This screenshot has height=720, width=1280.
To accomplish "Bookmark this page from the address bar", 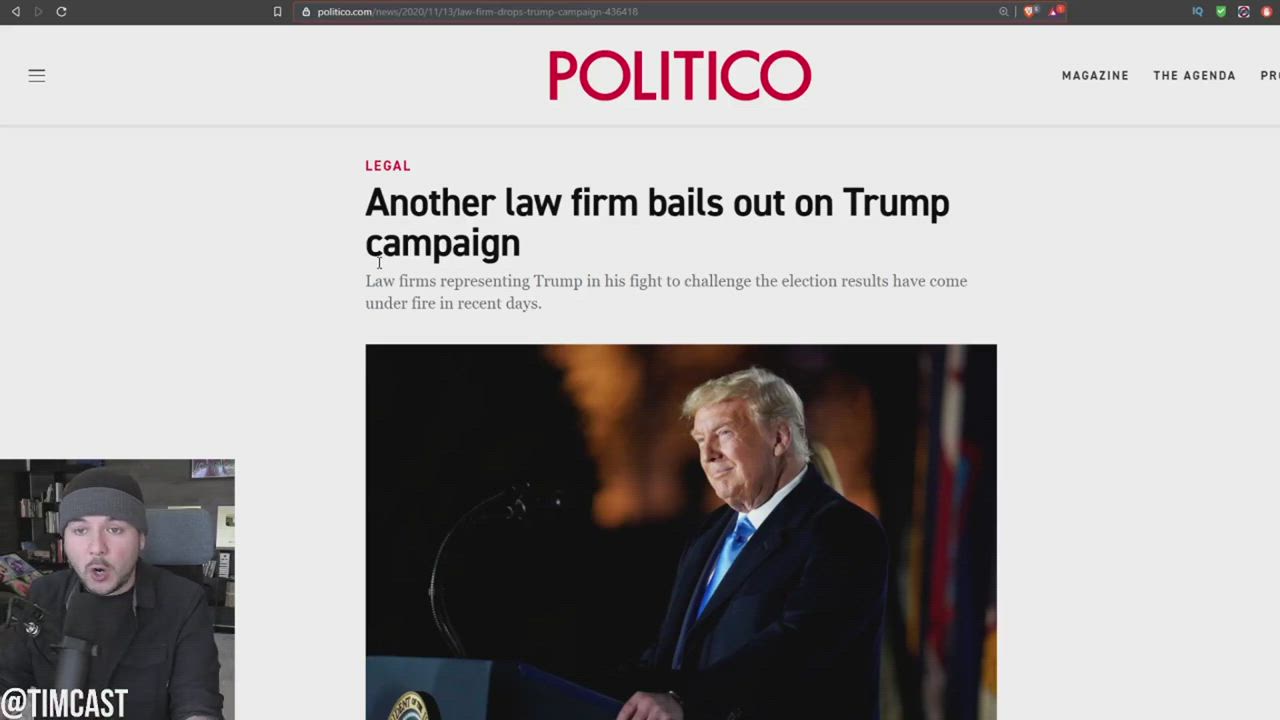I will point(277,11).
